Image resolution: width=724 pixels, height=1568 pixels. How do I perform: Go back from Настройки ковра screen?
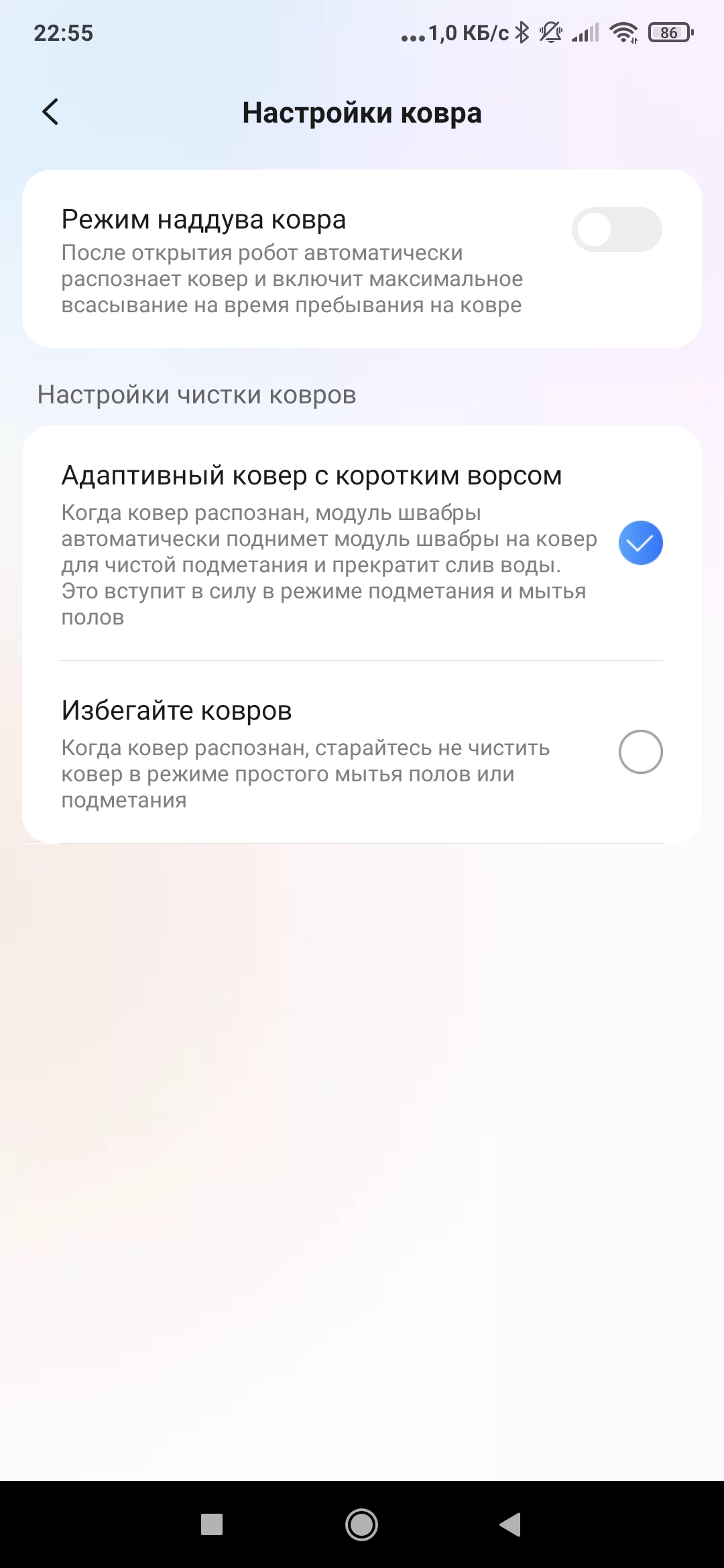[x=51, y=112]
